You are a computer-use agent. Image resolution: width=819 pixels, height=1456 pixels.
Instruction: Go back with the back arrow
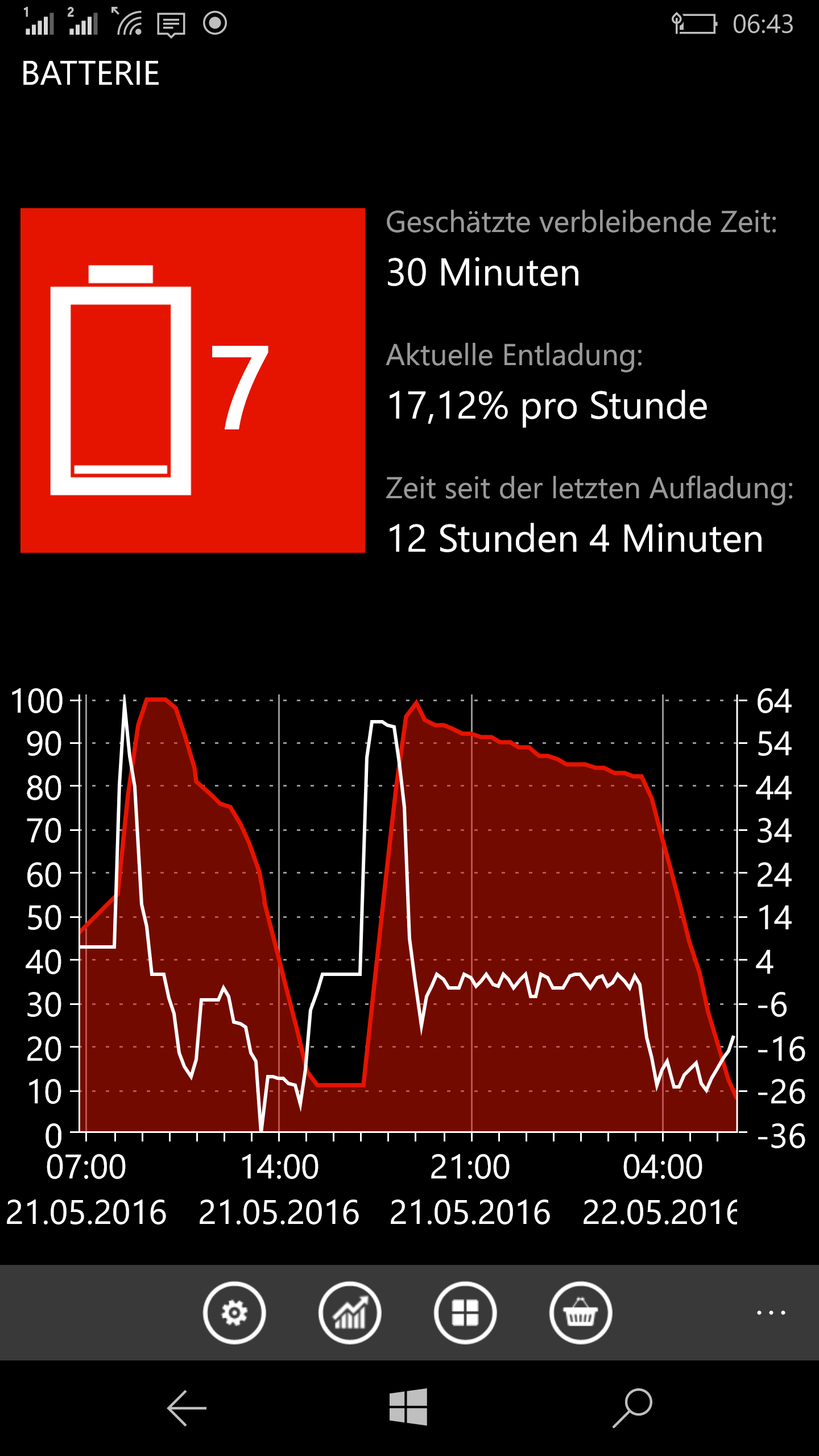point(187,1408)
